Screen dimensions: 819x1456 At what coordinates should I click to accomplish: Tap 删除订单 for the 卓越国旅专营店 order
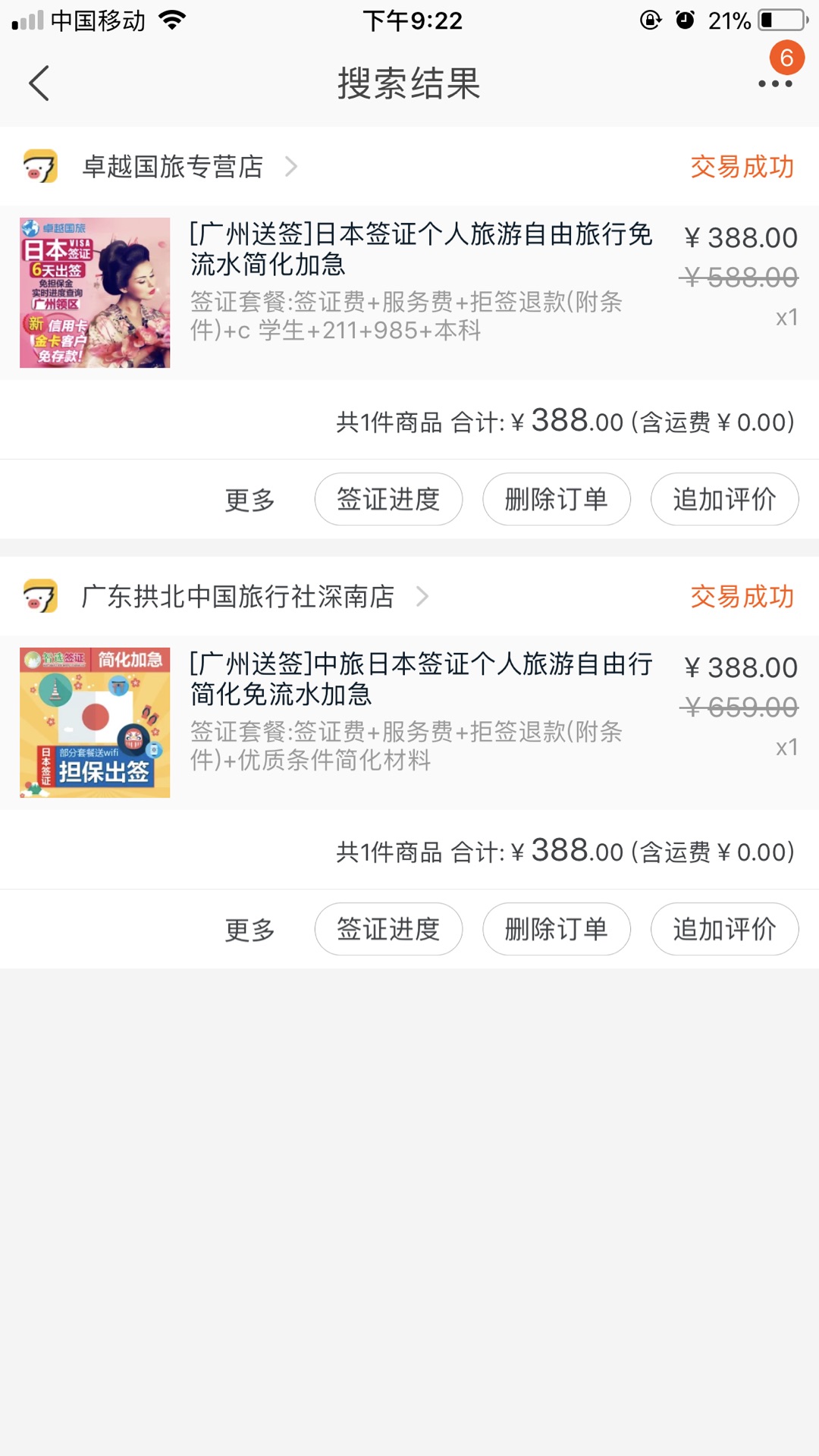point(557,499)
